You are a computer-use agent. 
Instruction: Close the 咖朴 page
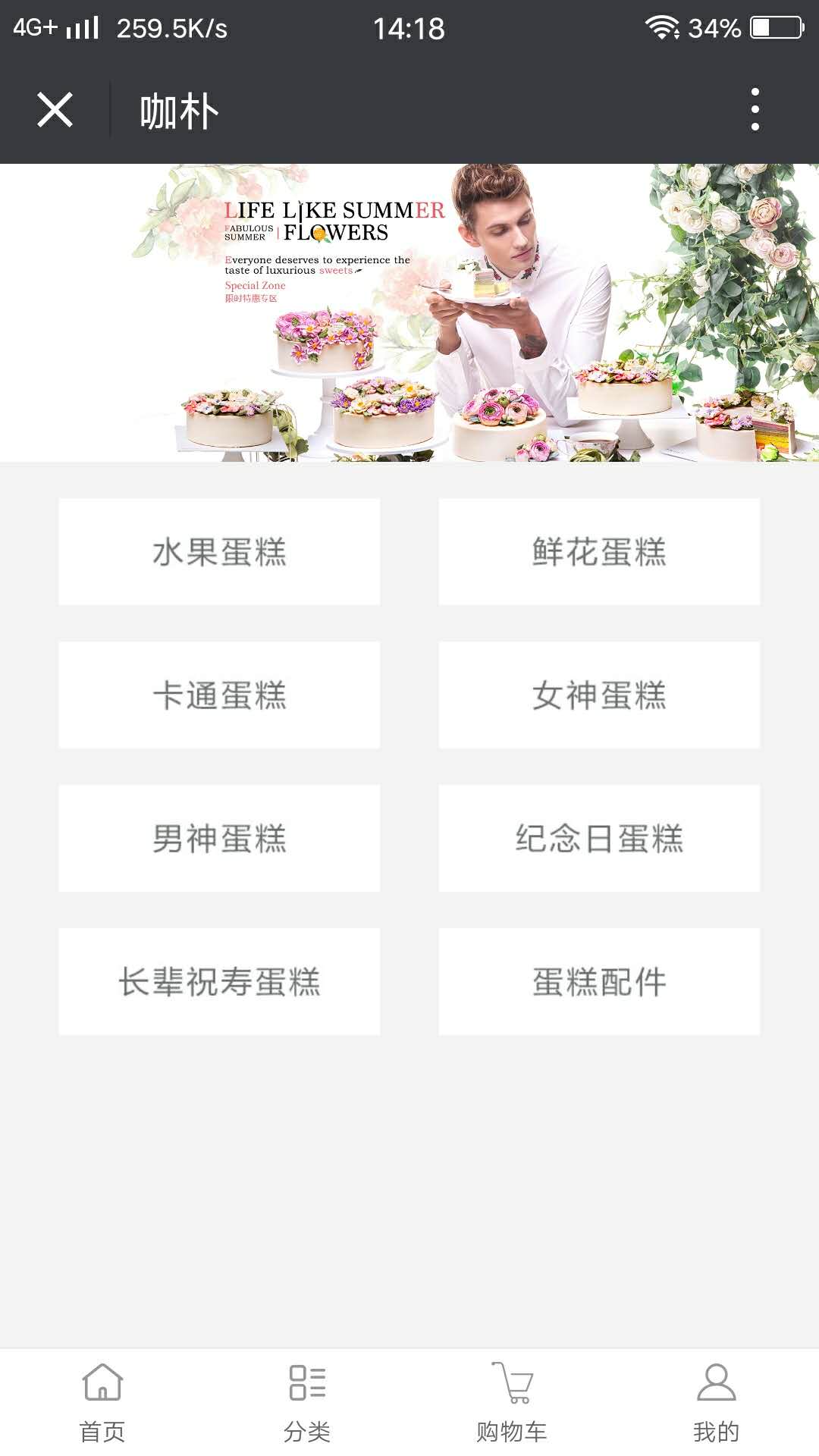(x=55, y=111)
